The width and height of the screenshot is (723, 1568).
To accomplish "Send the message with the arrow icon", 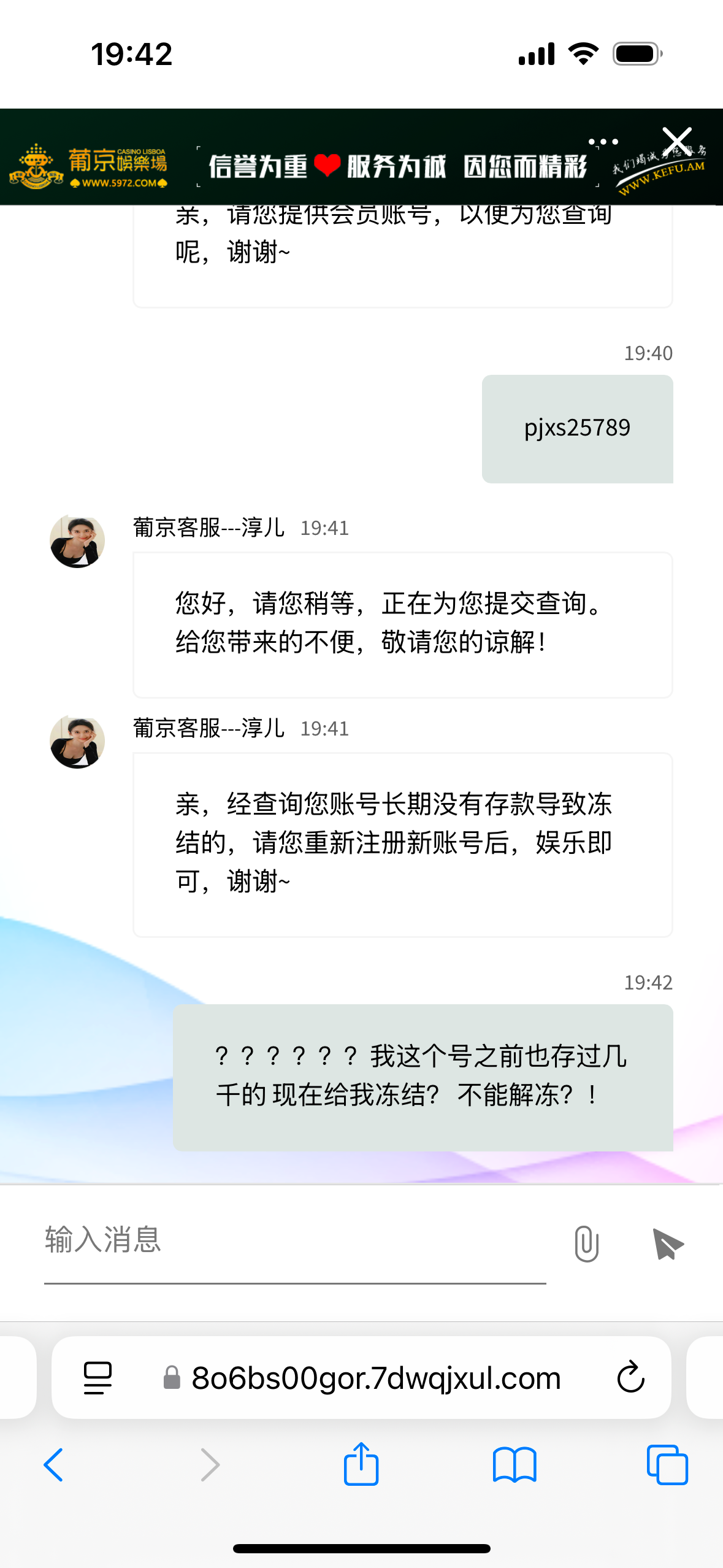I will (x=667, y=1244).
